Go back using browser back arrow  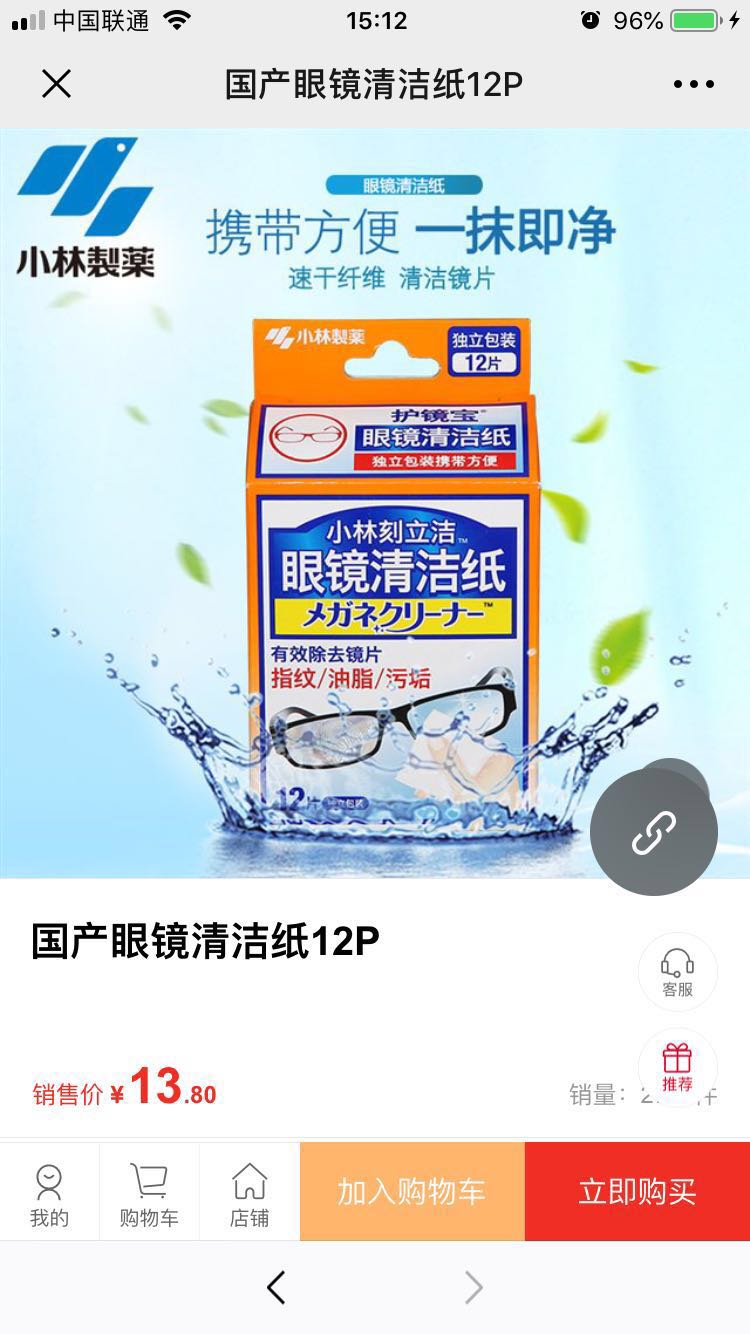pyautogui.click(x=277, y=1288)
